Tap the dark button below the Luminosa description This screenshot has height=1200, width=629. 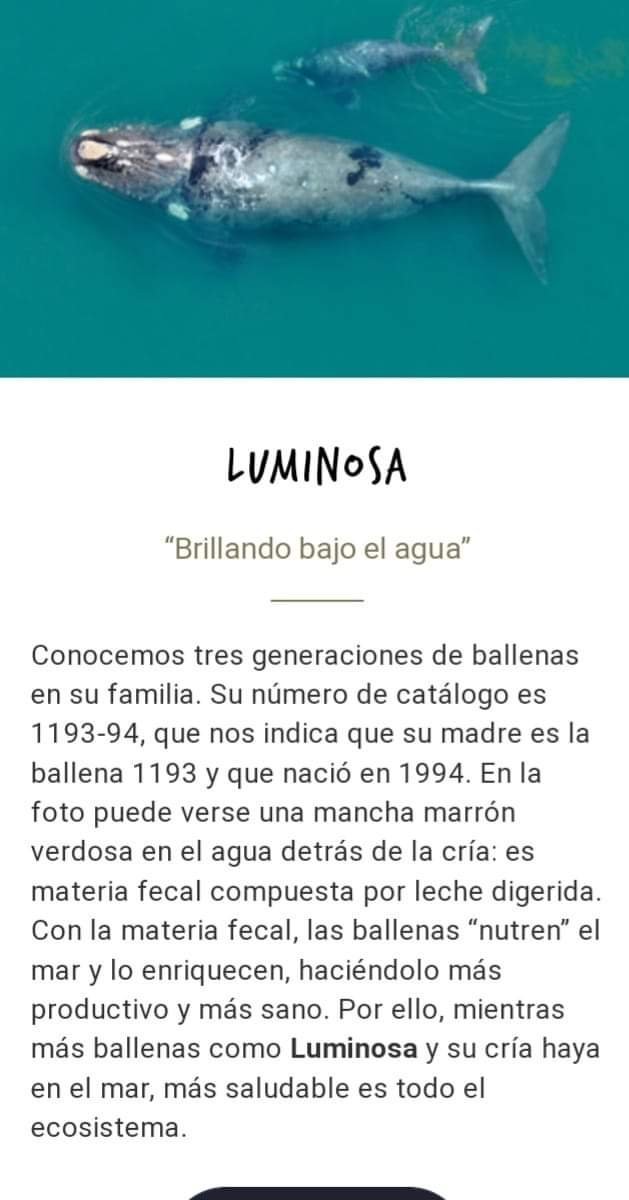(316, 1193)
